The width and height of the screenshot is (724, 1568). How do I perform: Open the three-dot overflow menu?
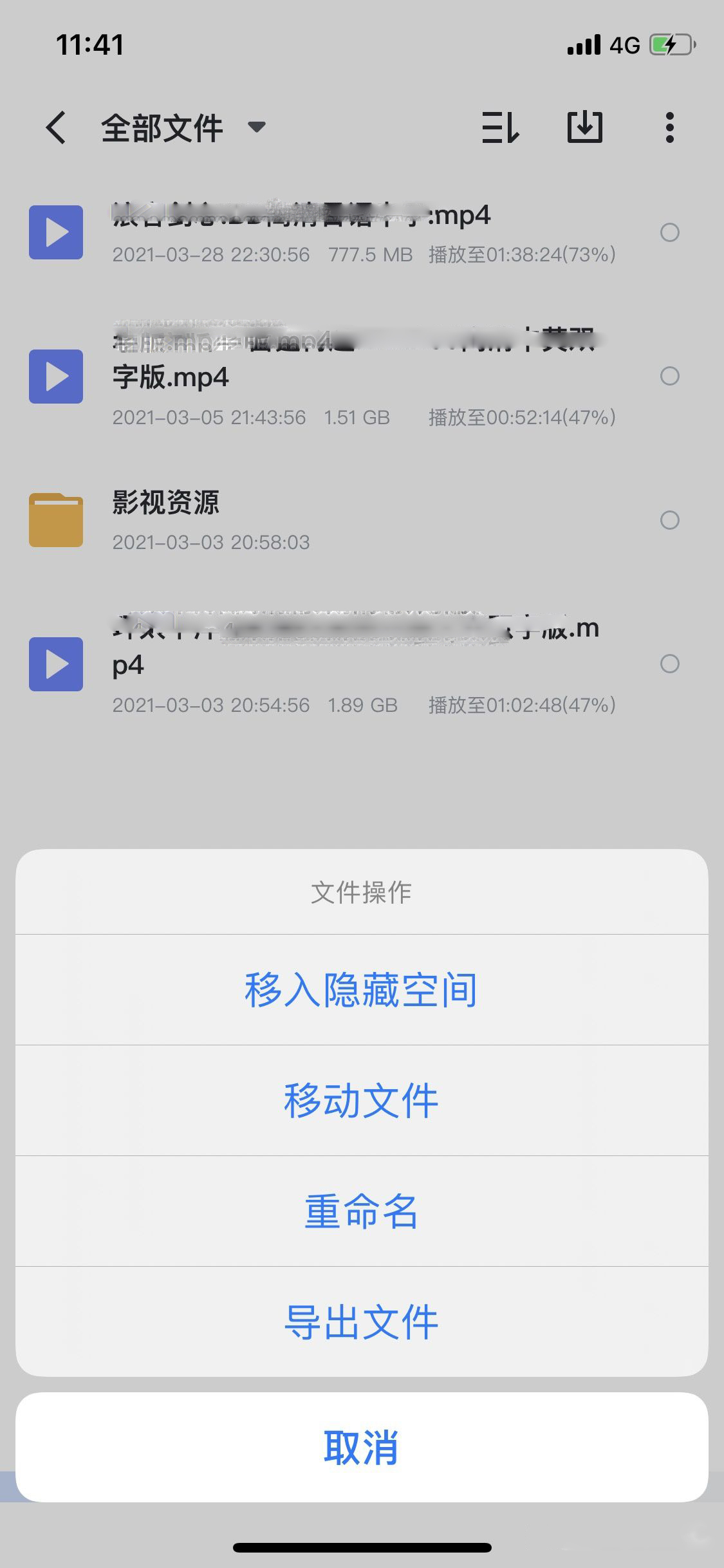669,127
